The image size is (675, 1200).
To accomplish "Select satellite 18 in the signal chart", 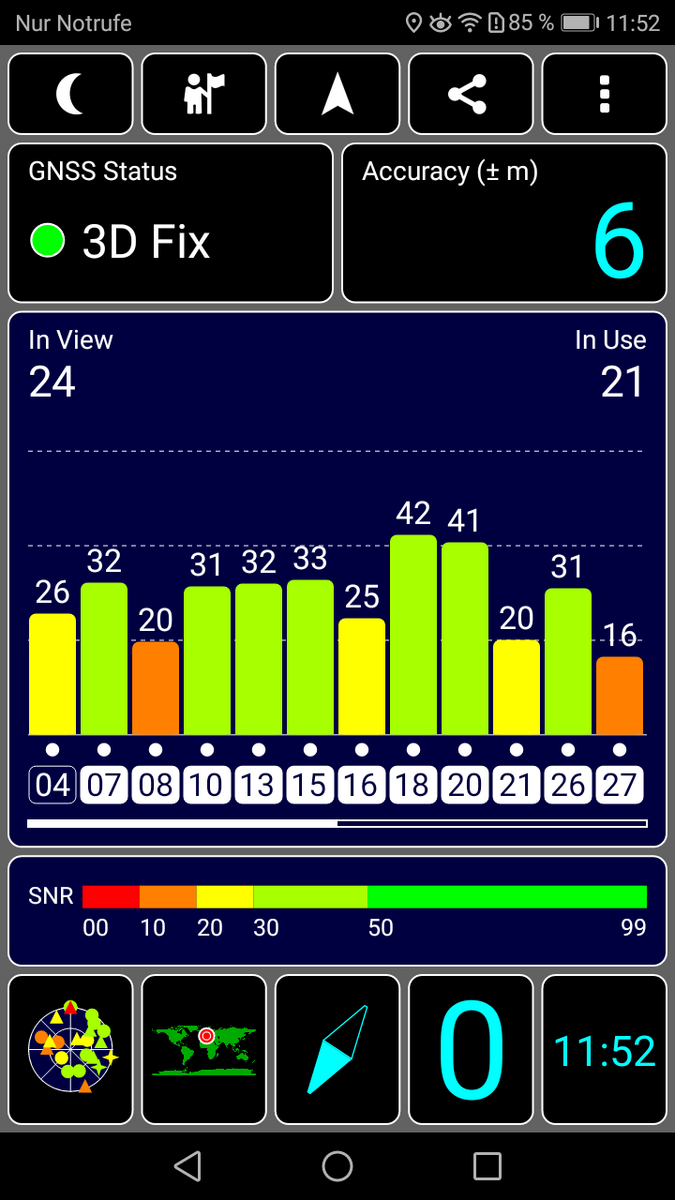I will click(x=413, y=785).
